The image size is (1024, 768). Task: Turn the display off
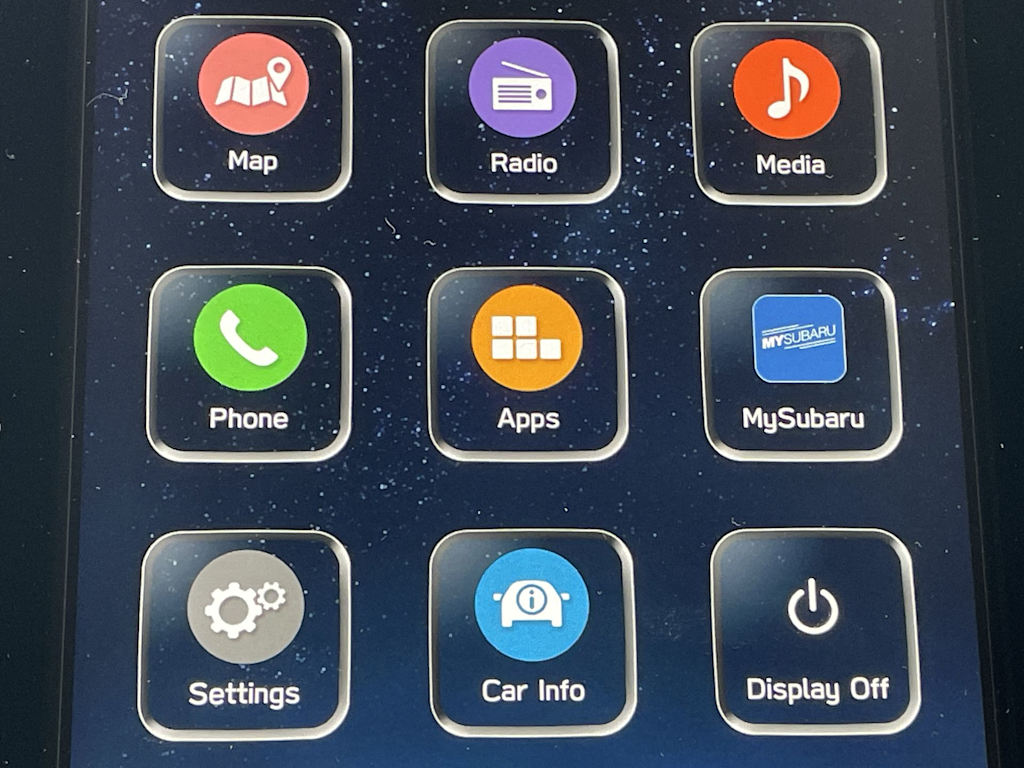815,631
